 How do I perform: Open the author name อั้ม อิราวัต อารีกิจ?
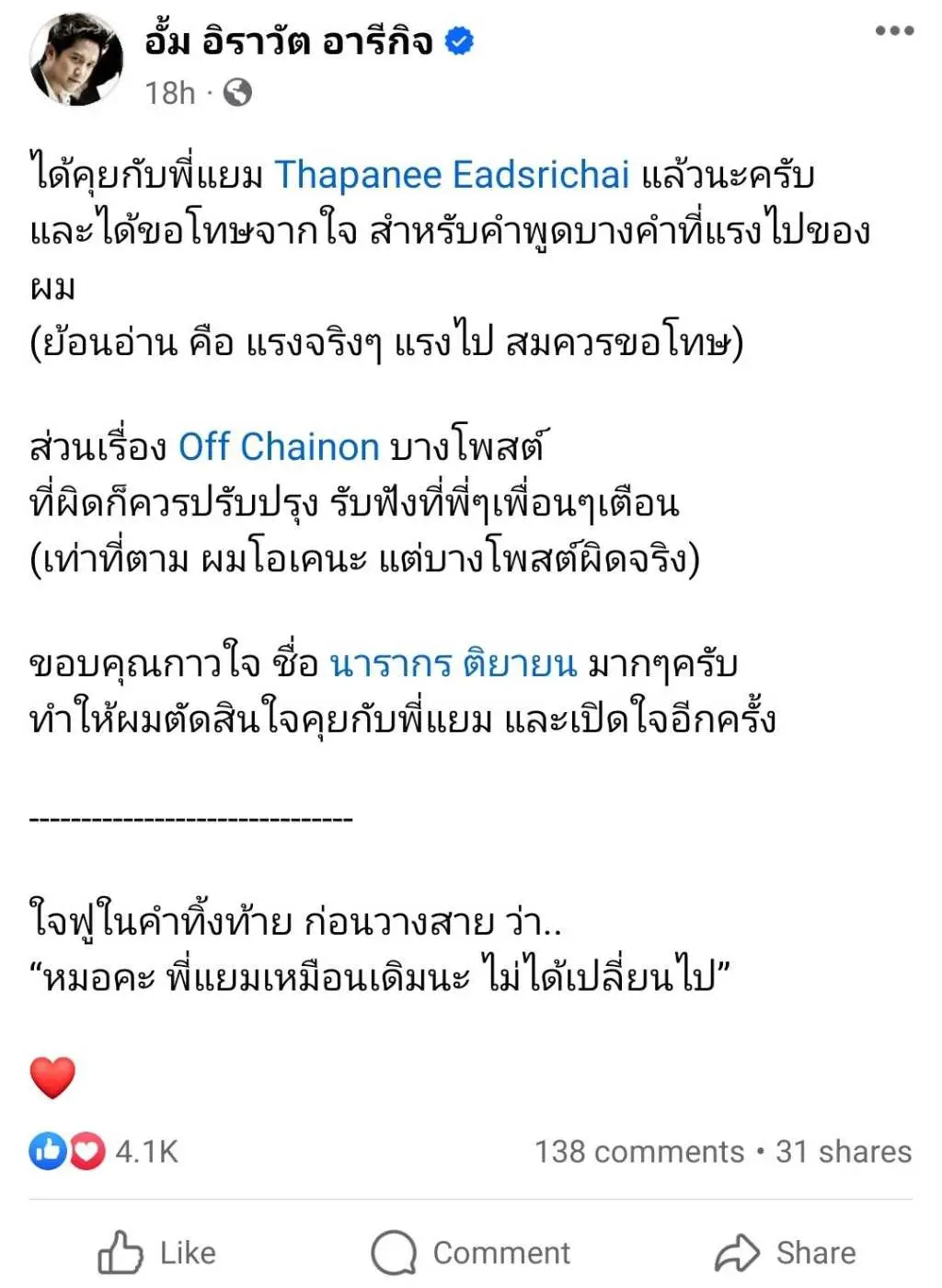coord(288,41)
